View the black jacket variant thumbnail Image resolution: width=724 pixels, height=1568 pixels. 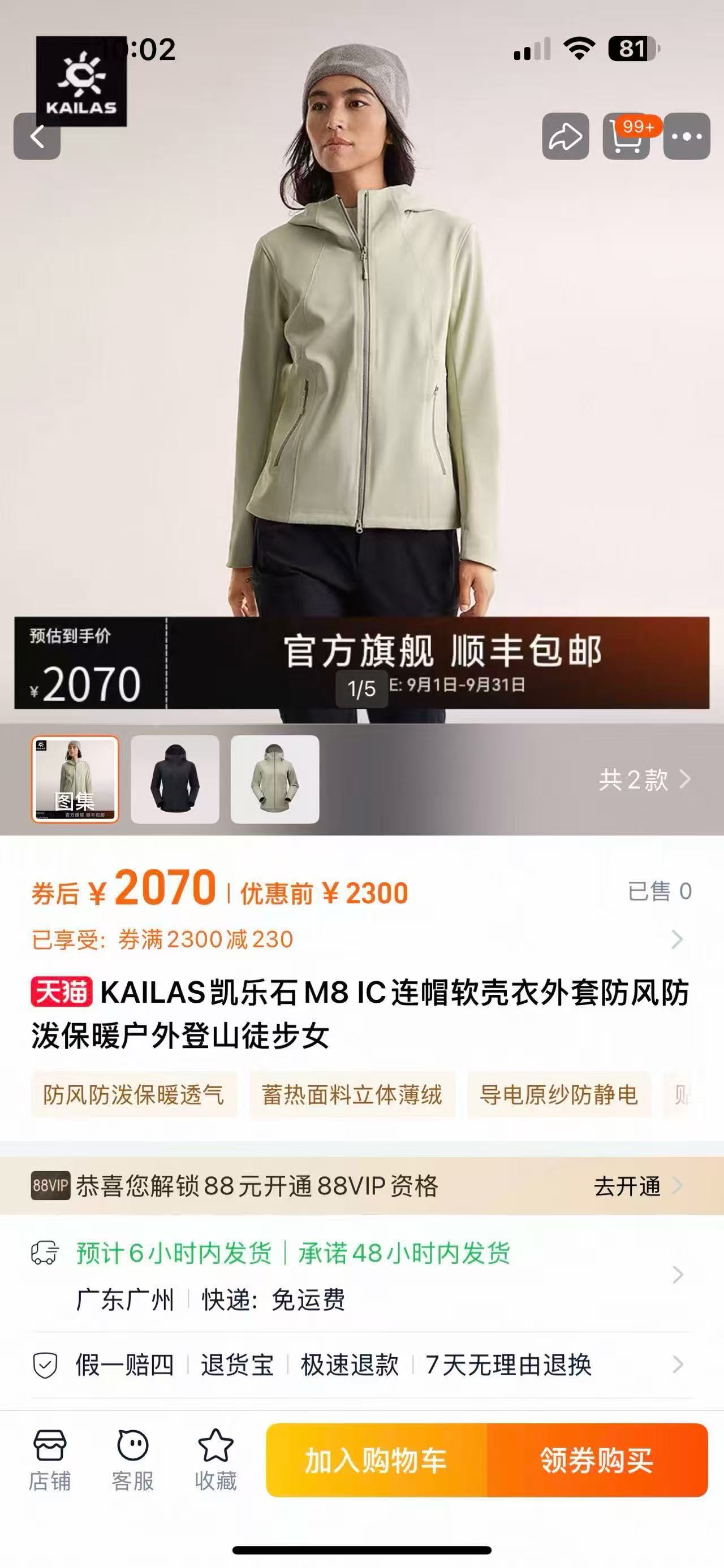click(175, 779)
